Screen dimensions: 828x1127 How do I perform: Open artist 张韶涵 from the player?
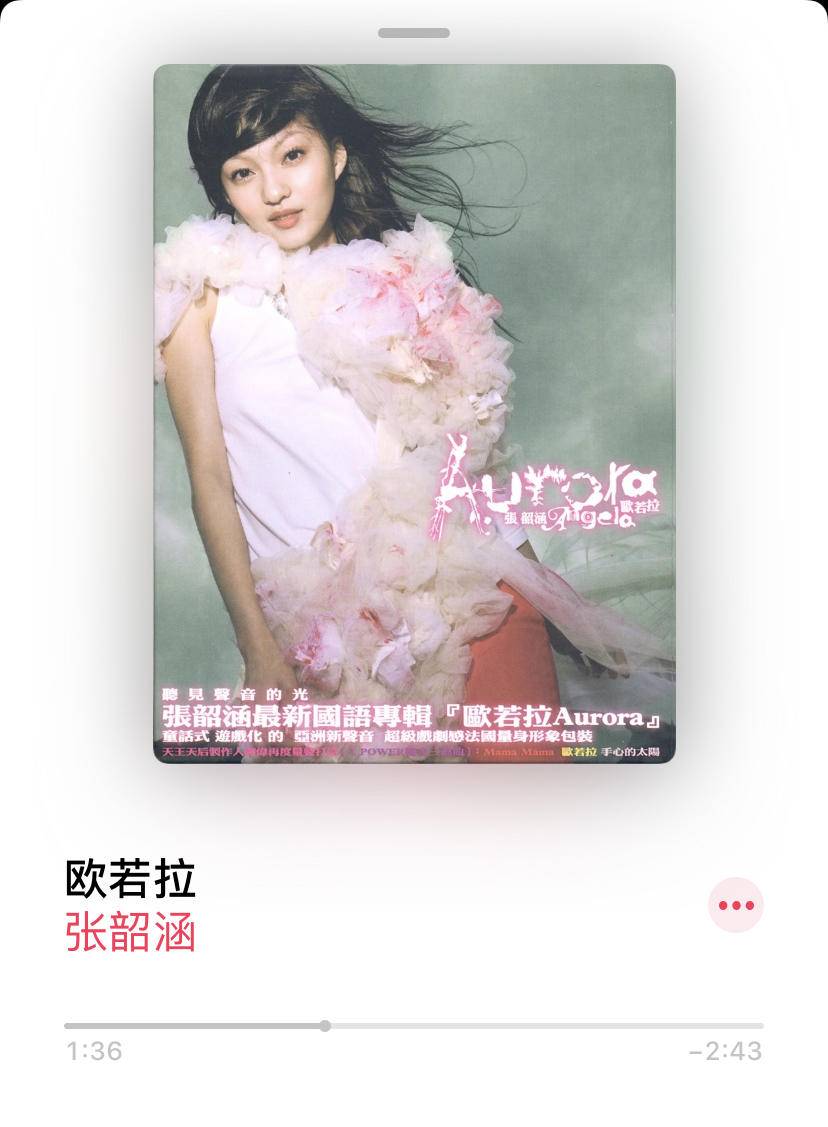pyautogui.click(x=131, y=932)
